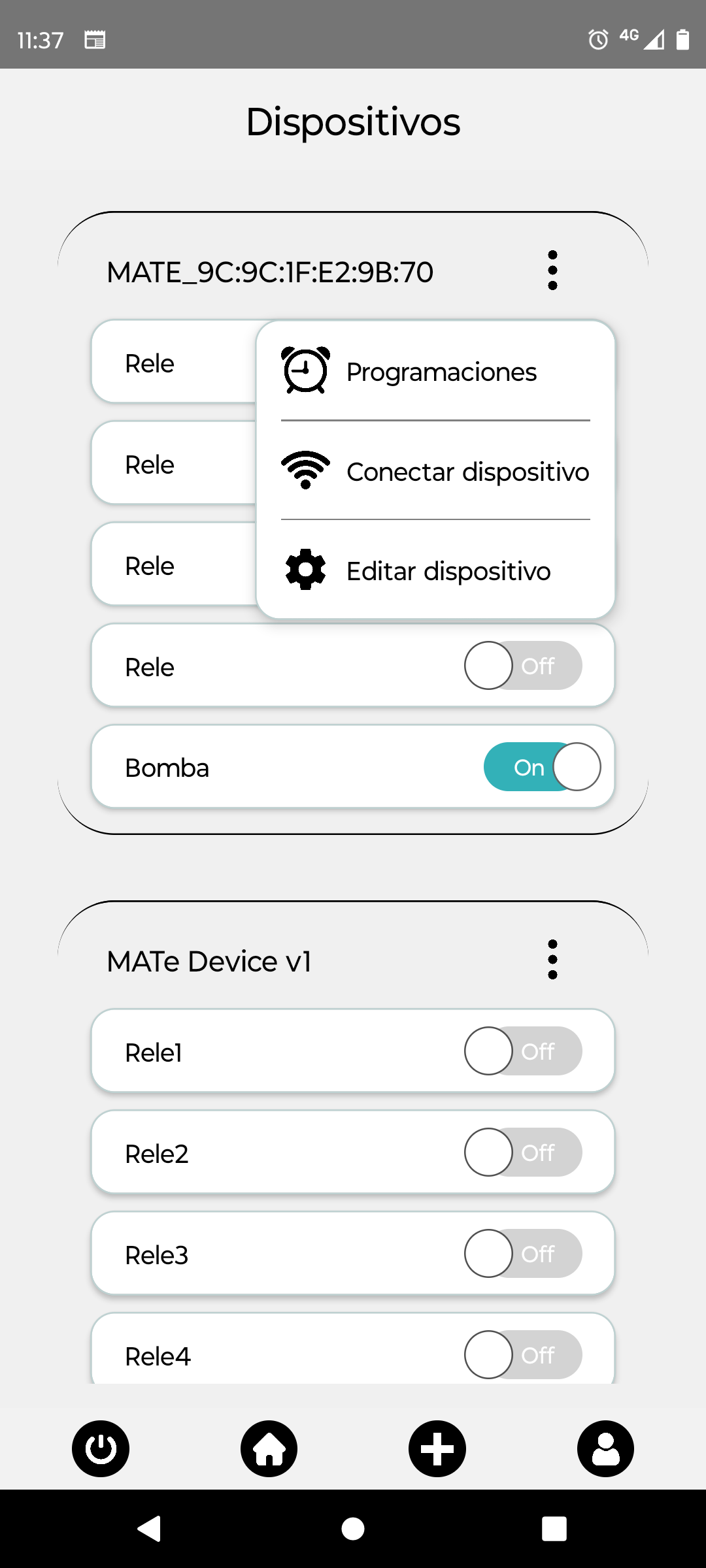The image size is (706, 1568).
Task: Open overflow menu for MATE_9C:9C:1F:E2:9B:70
Action: (x=552, y=270)
